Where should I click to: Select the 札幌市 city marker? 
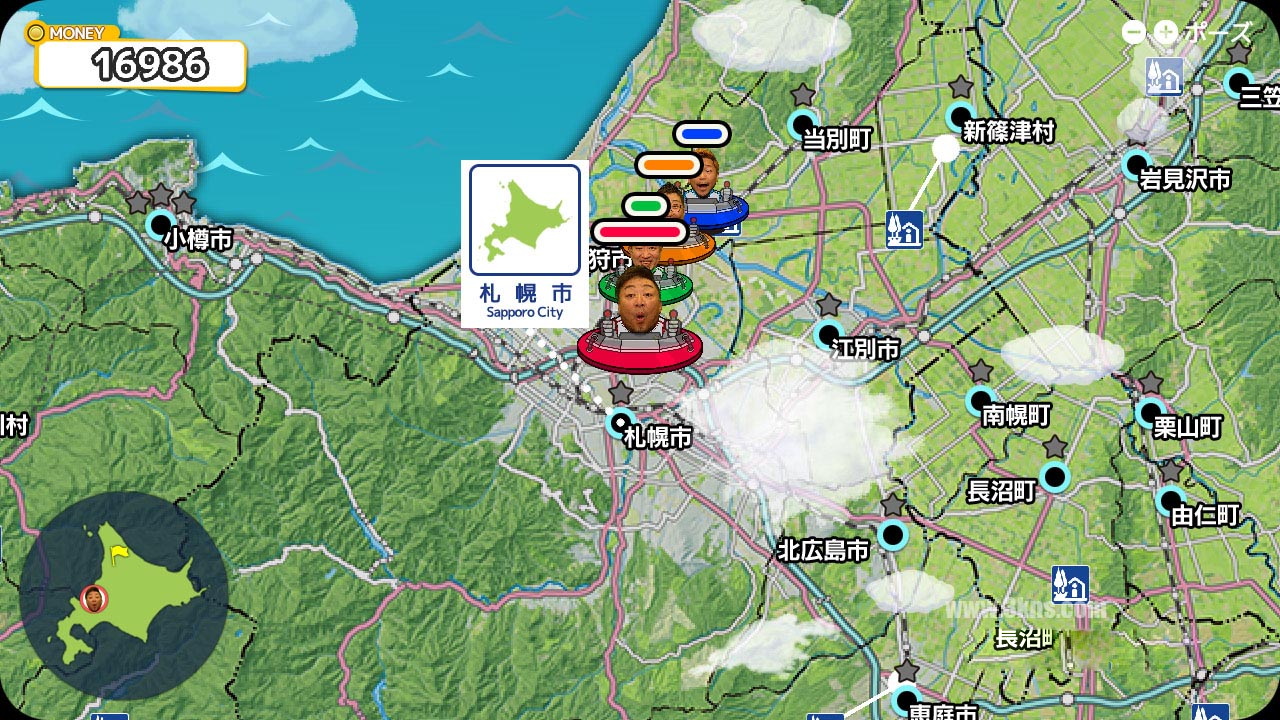click(x=621, y=423)
